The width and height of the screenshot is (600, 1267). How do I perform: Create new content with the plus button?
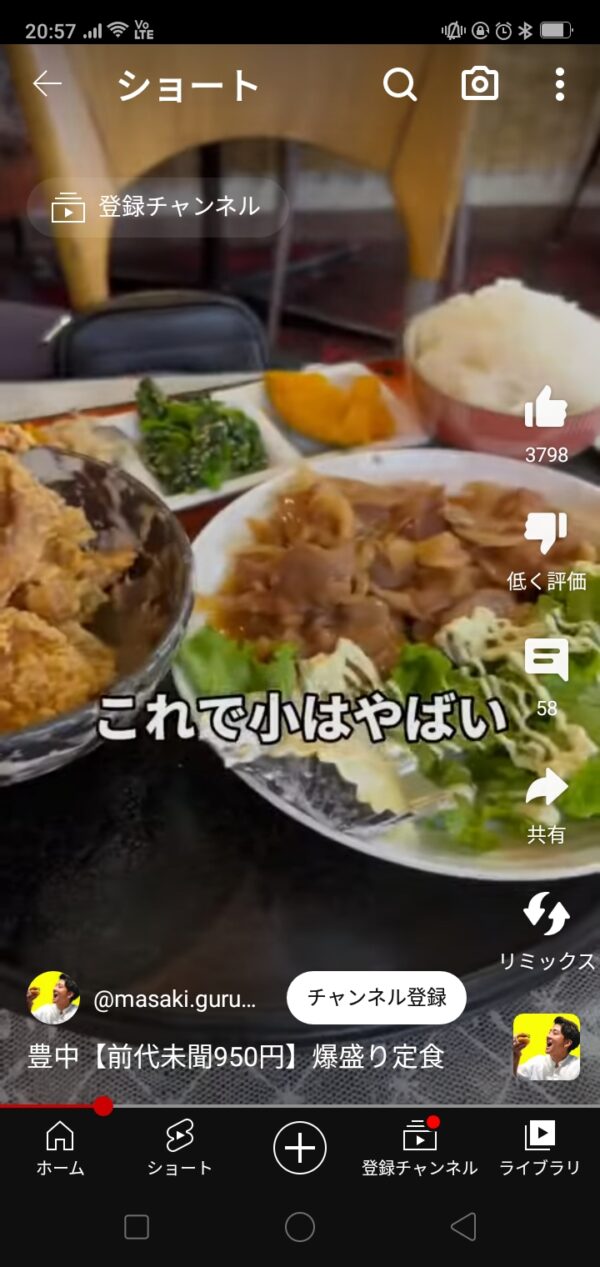(x=300, y=1147)
